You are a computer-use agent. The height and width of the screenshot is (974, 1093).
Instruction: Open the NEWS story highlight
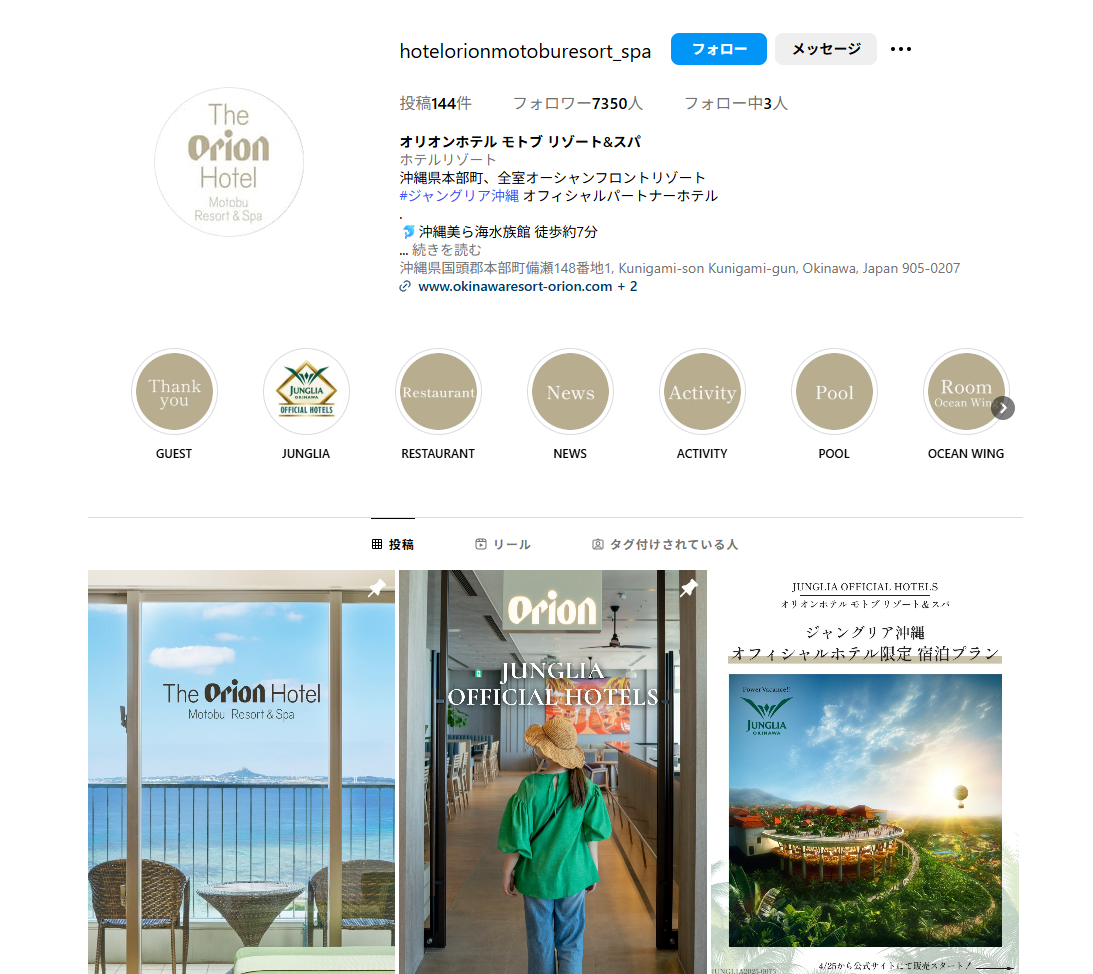click(570, 392)
